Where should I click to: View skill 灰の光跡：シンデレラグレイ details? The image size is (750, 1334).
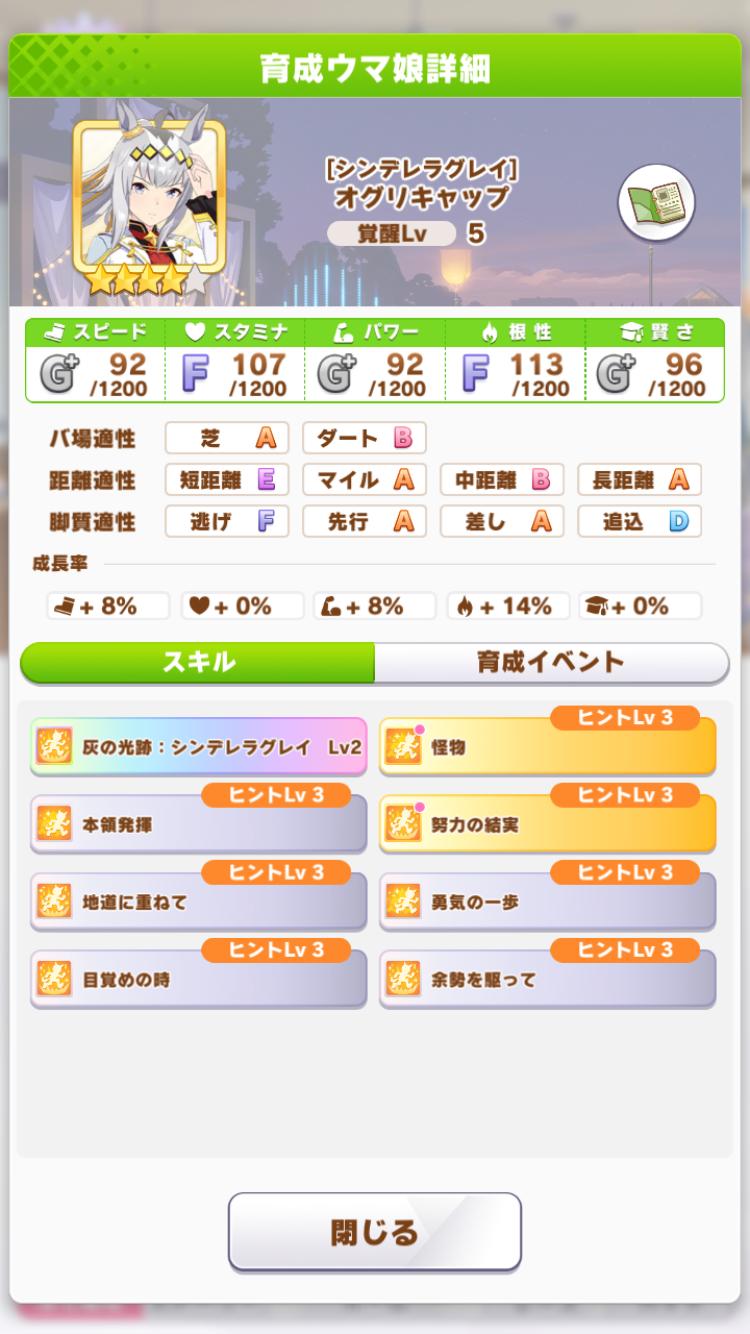199,747
